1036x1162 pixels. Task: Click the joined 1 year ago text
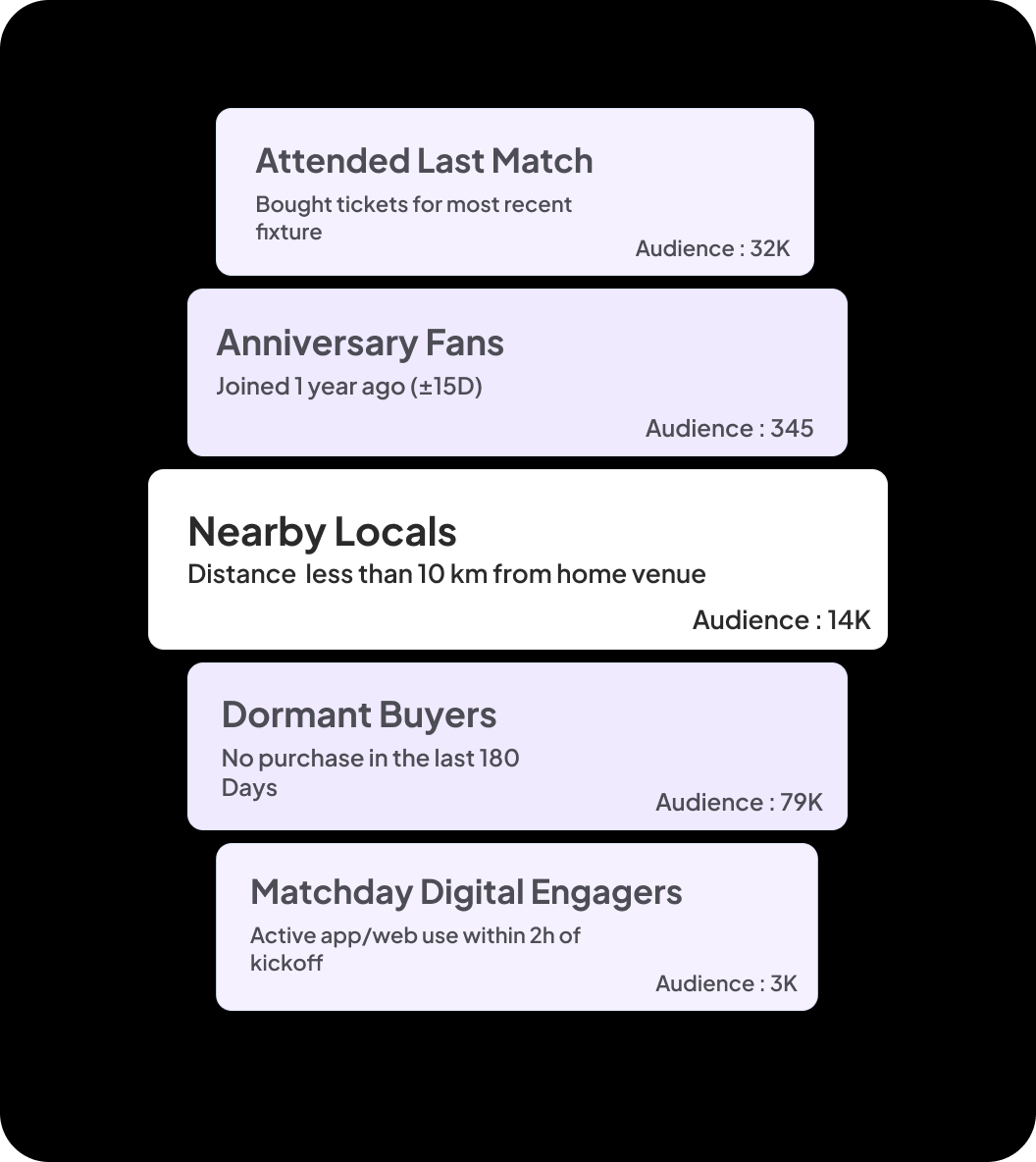(x=349, y=386)
